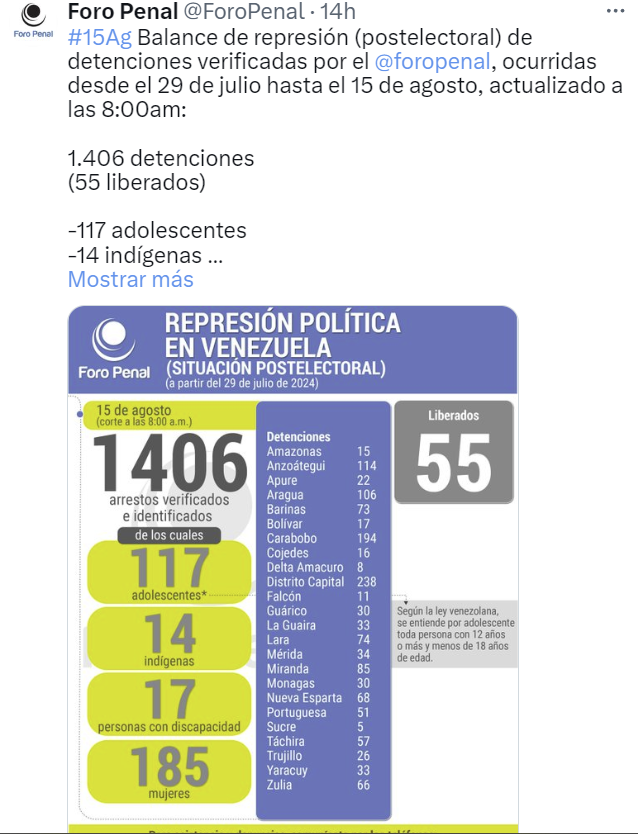Open Foro Penal profile avatar
Screen dimensions: 638x834
[x=34, y=20]
